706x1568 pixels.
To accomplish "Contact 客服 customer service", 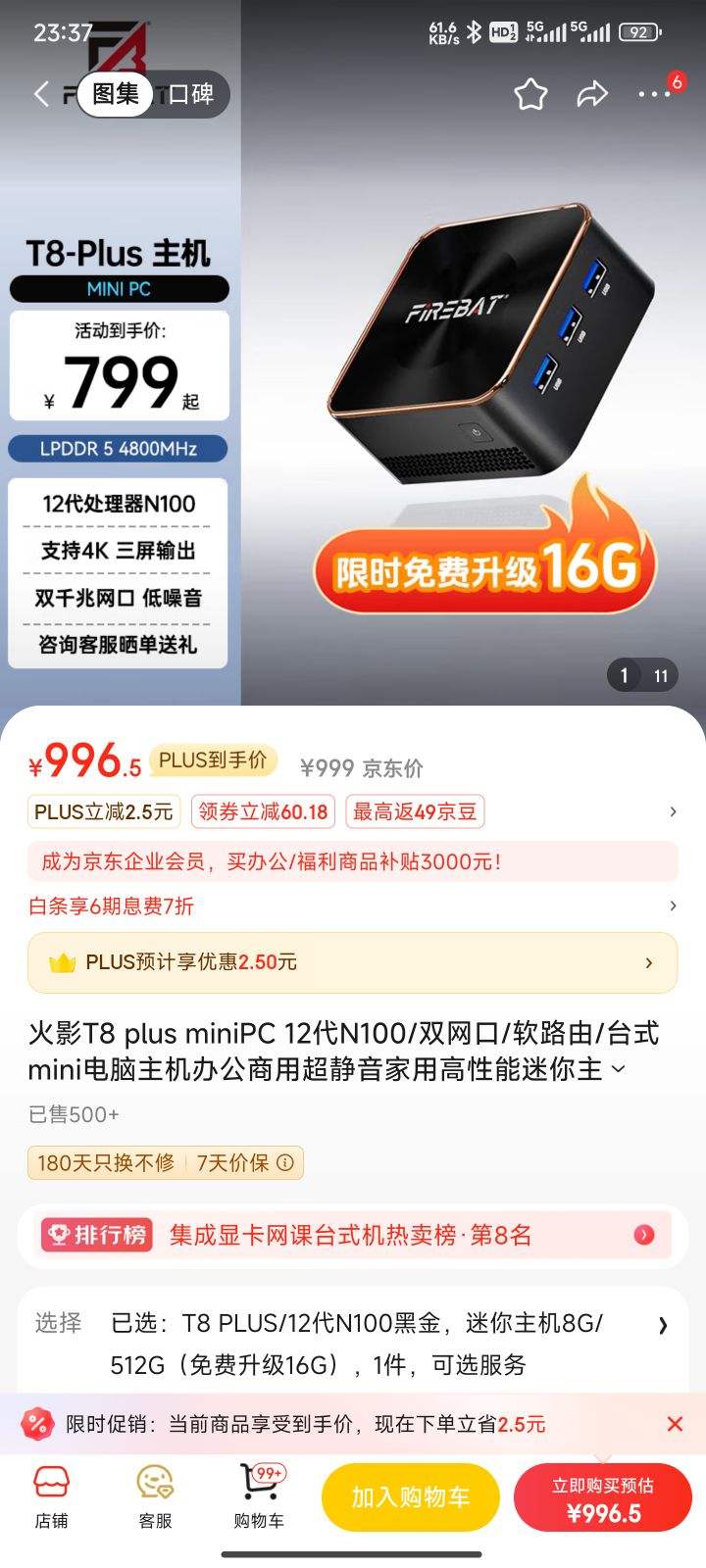I will (155, 1496).
